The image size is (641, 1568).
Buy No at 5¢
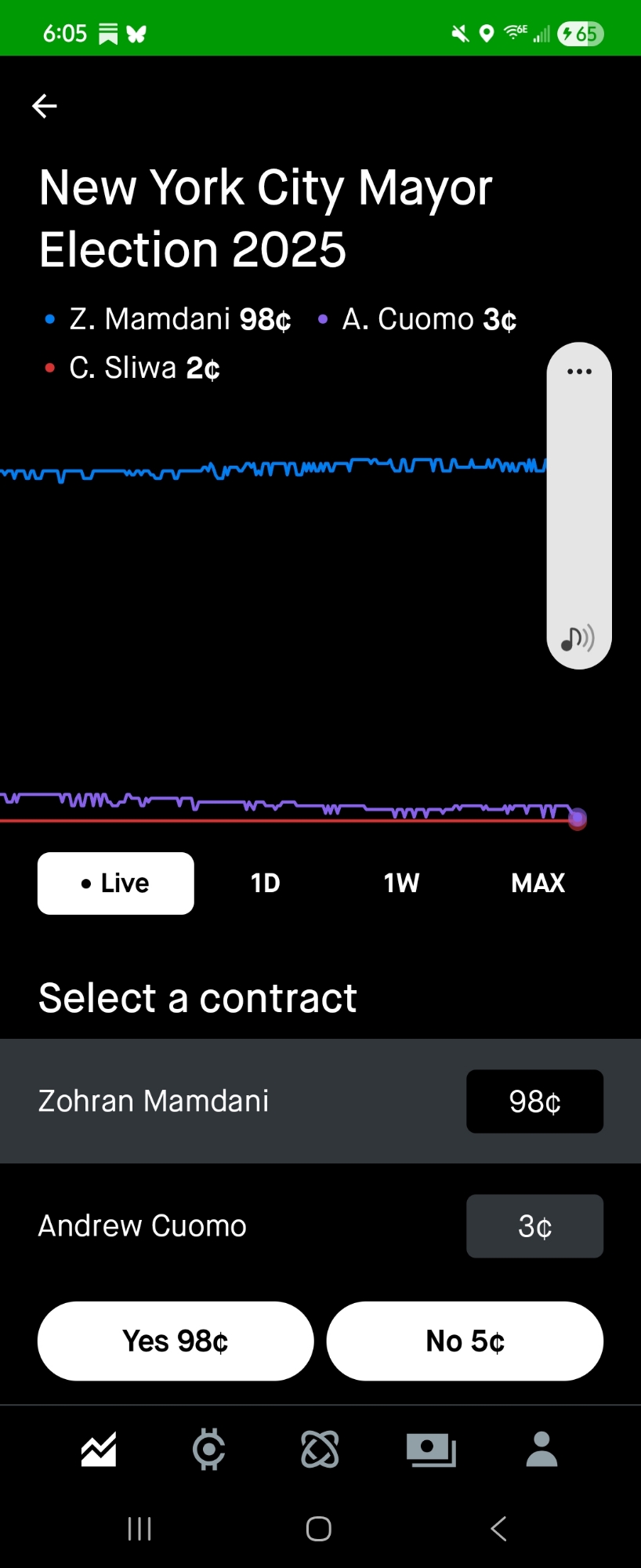click(465, 1341)
